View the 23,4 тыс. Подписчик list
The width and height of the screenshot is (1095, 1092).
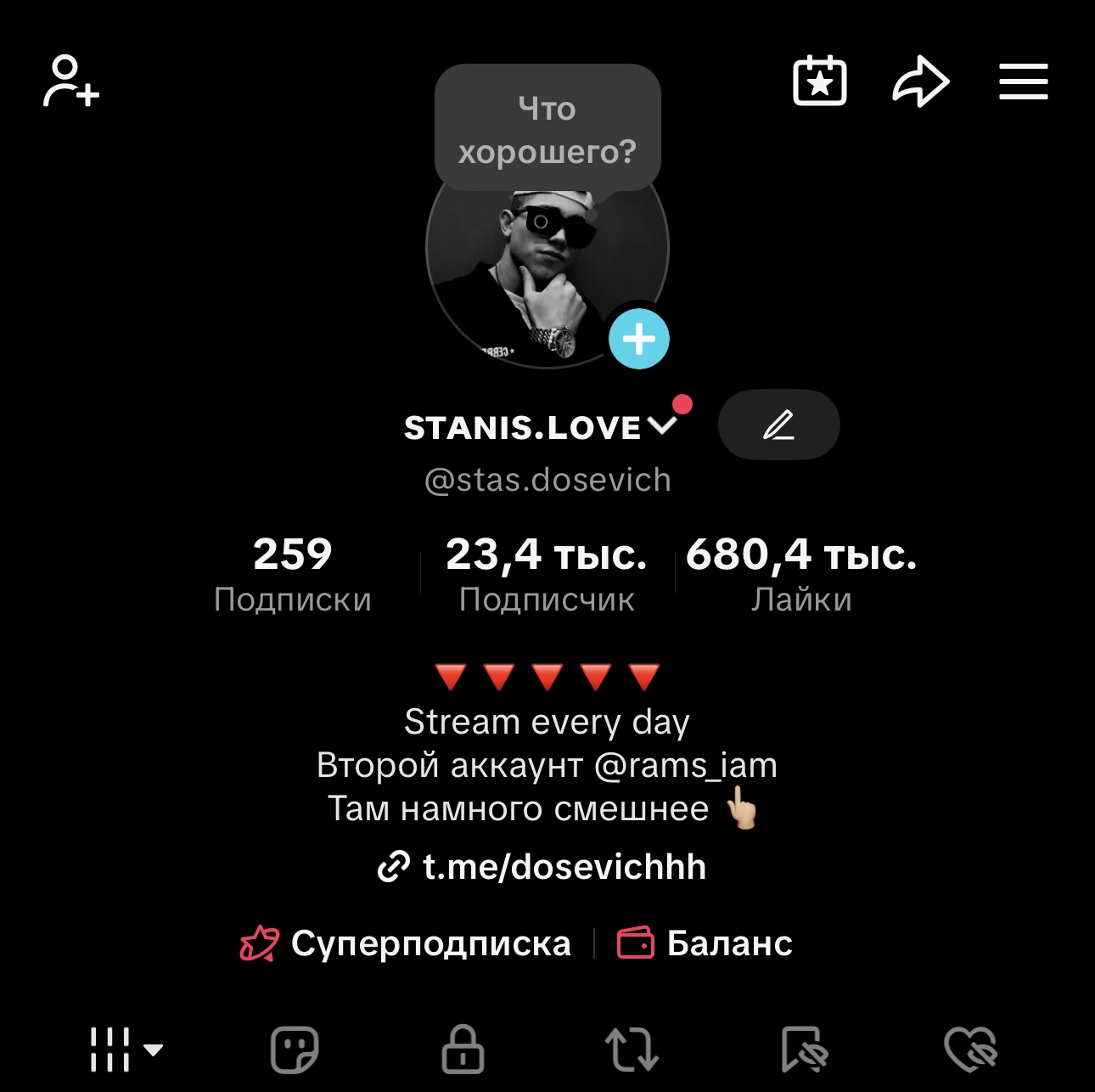547,575
